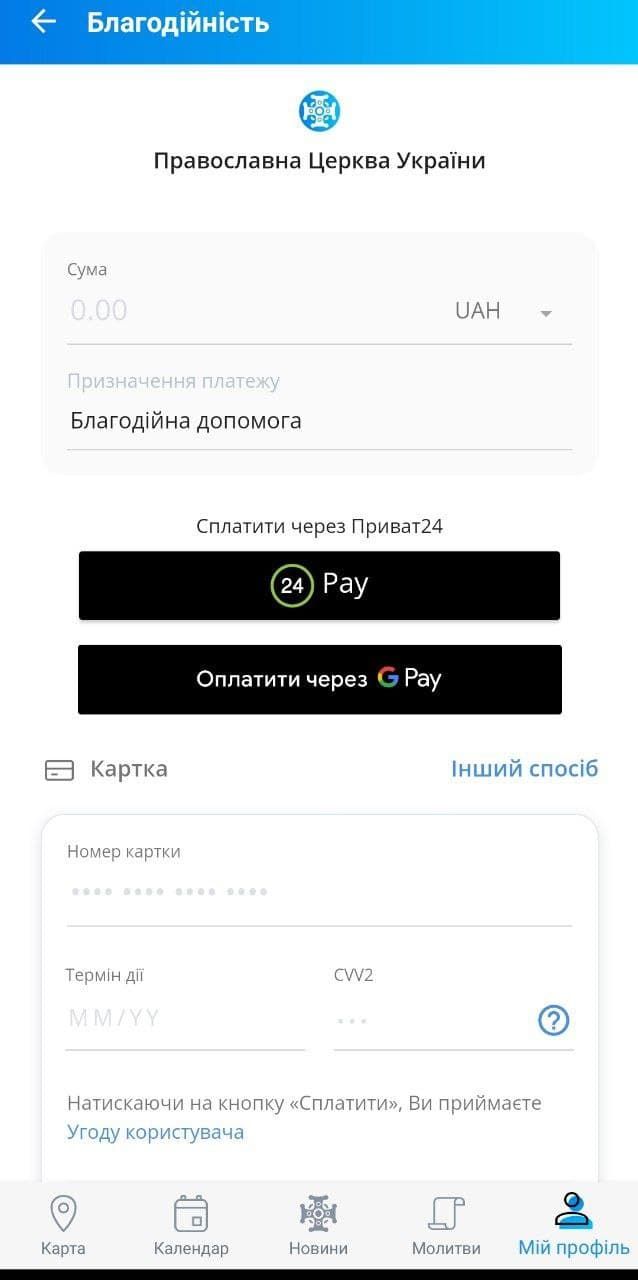
Task: Go to the Молитви tab
Action: 446,1227
